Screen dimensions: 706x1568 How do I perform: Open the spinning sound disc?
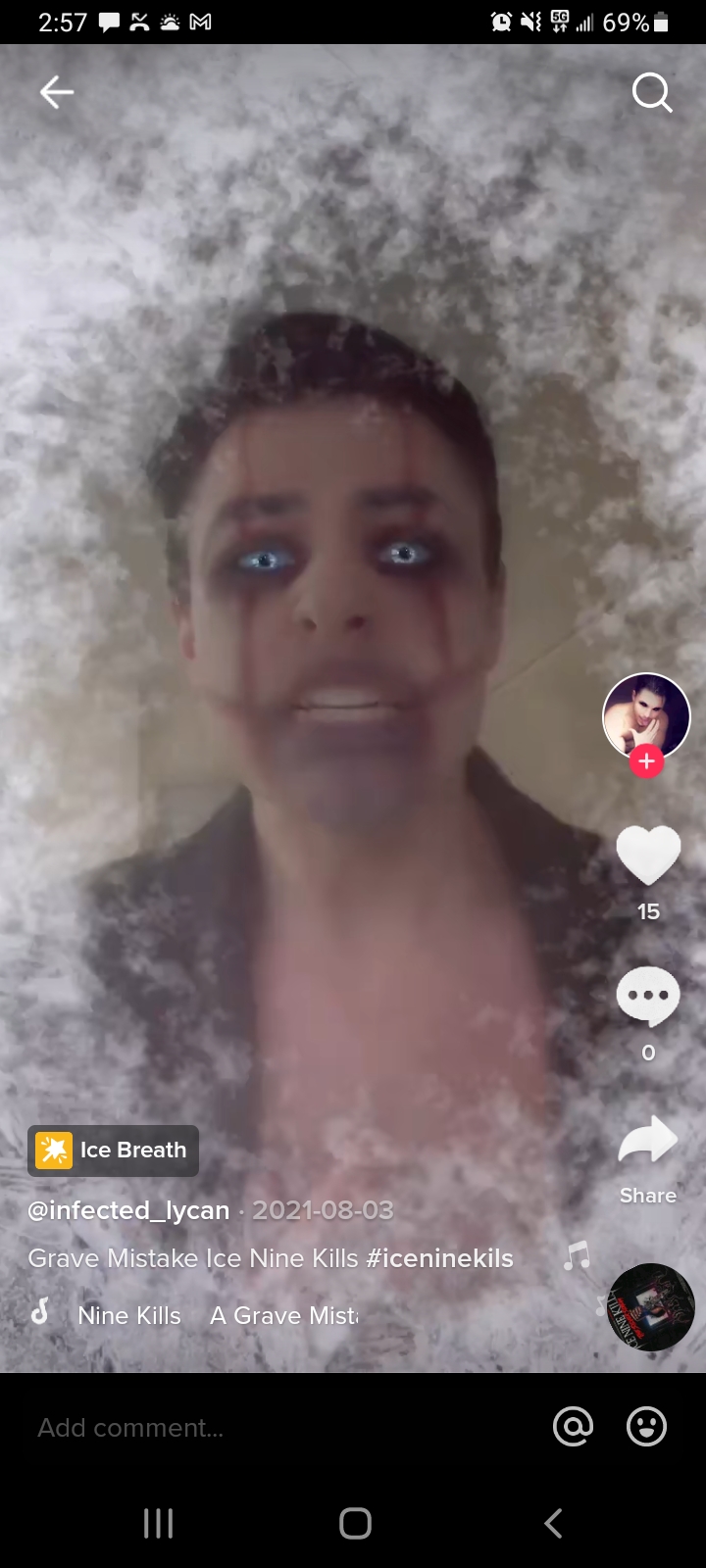tap(651, 1308)
